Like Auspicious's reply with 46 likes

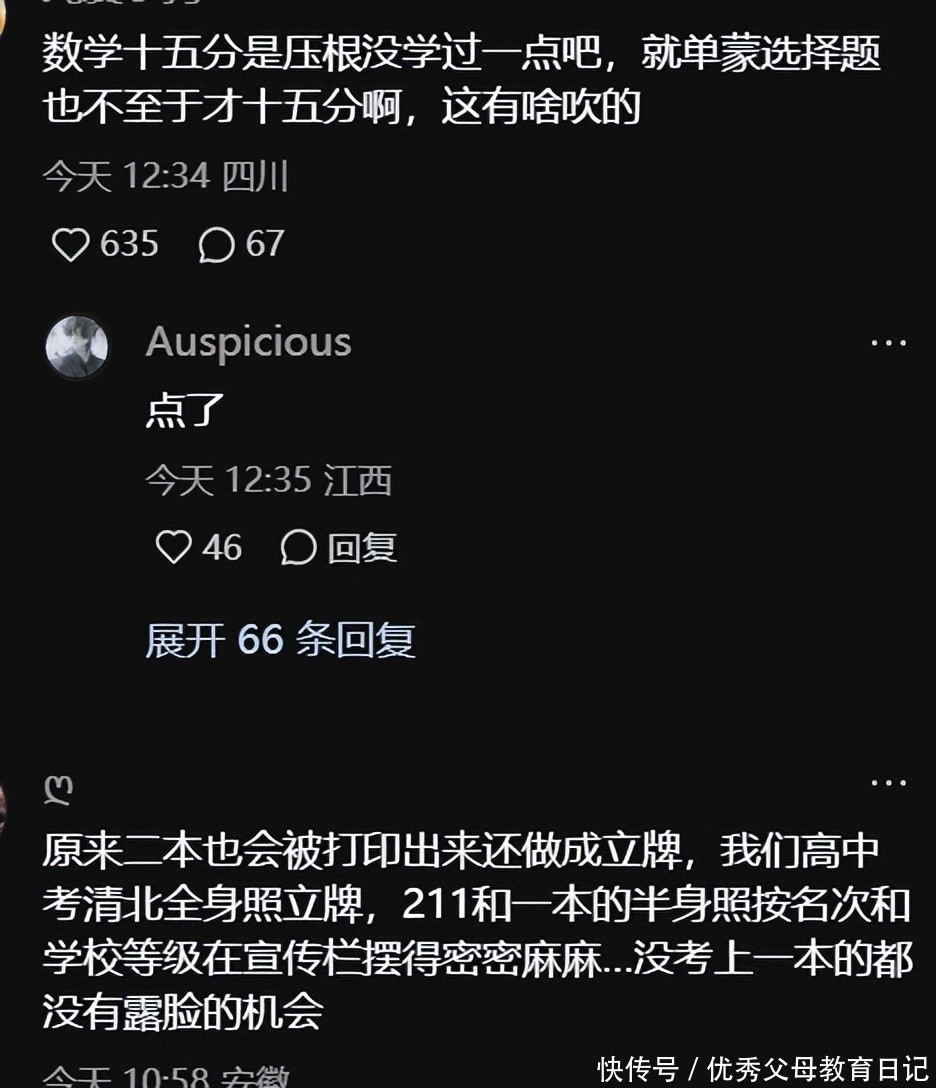point(174,547)
